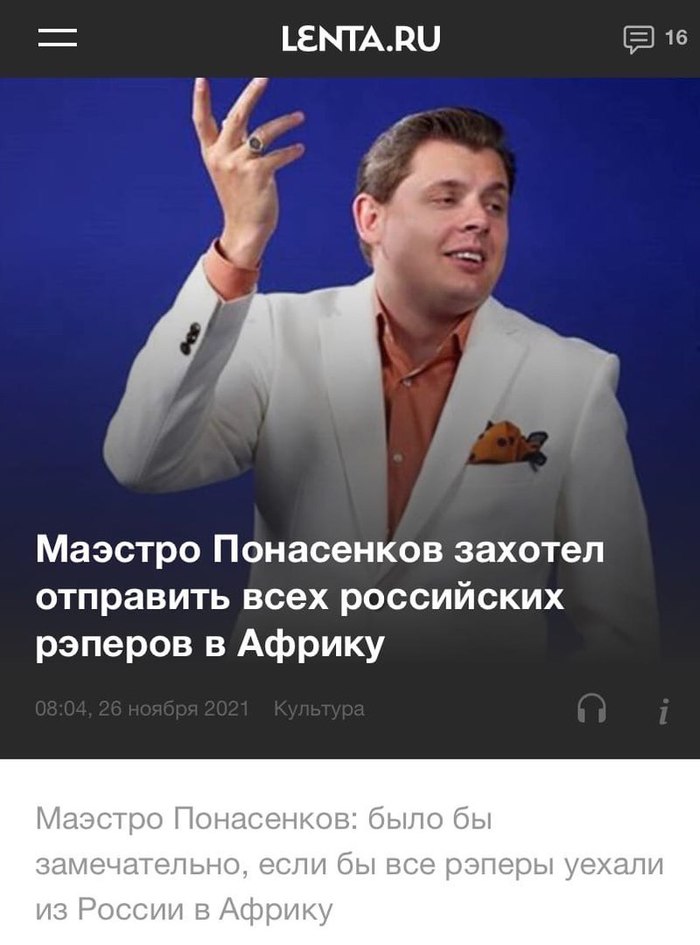Image resolution: width=700 pixels, height=945 pixels.
Task: Go to the Lenta.ru home page
Action: point(360,38)
